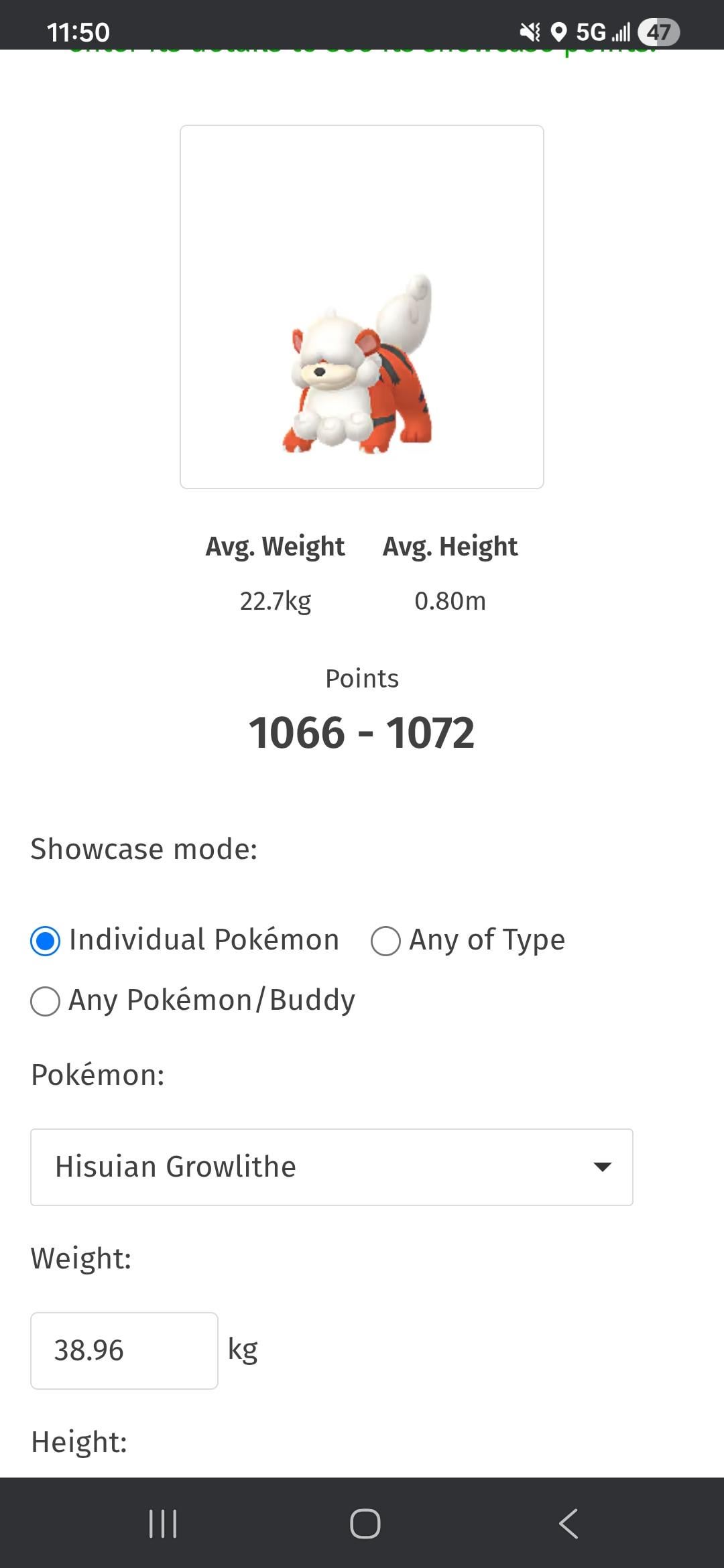Expand the Hisuian Growlithe Pokémon dropdown
The image size is (724, 1568).
[331, 1167]
